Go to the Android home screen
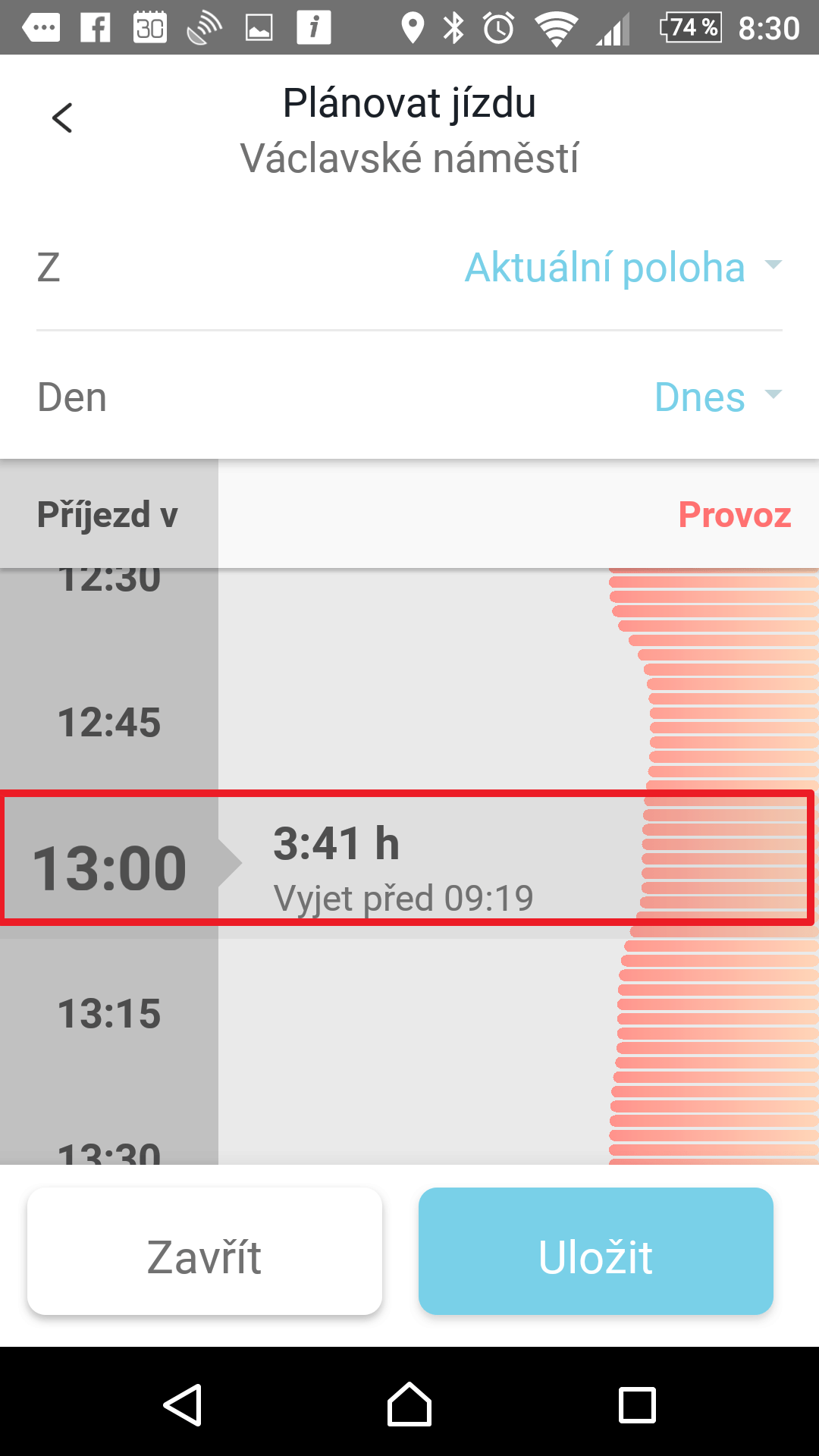 click(x=409, y=1404)
